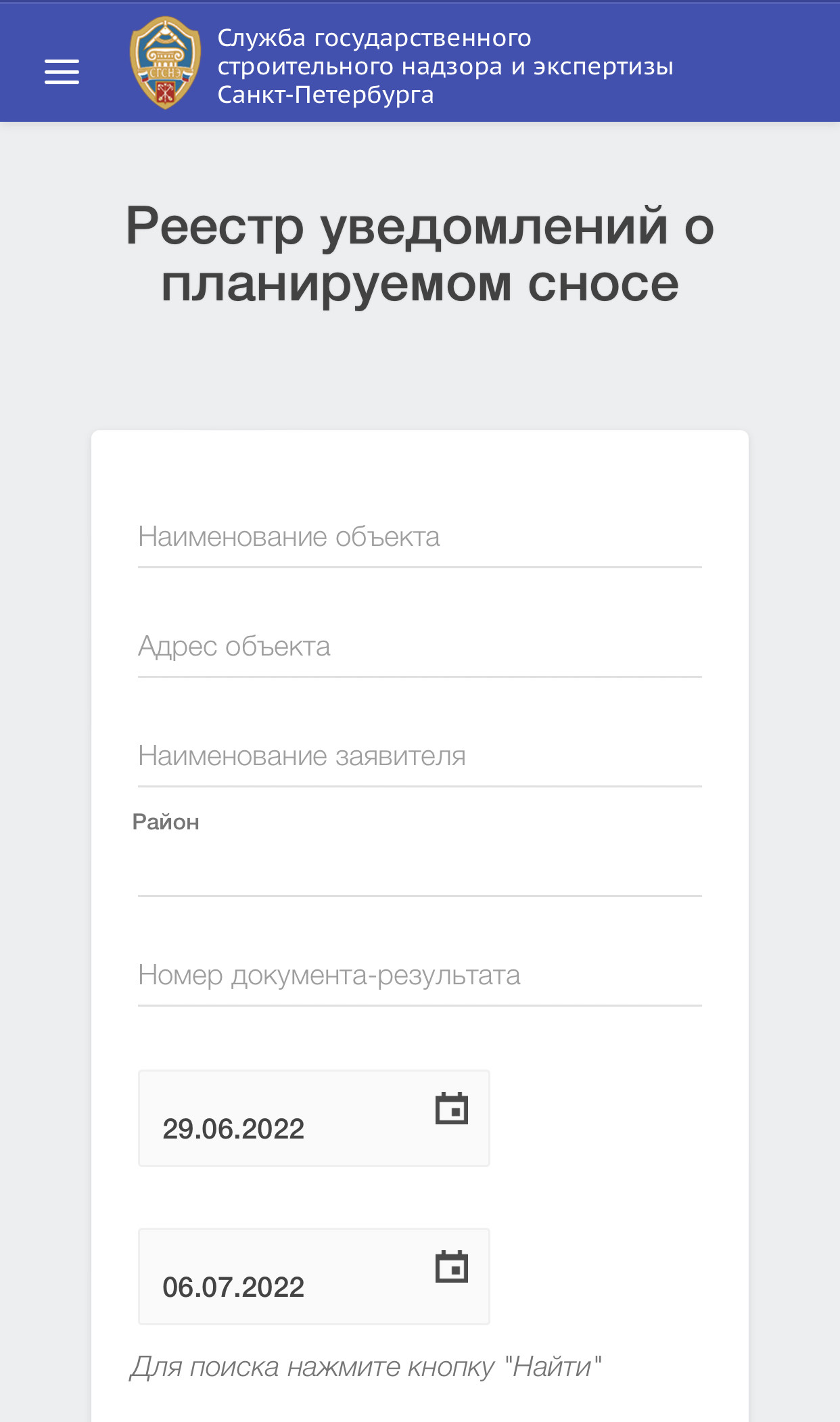Open the Район dropdown

point(419,868)
